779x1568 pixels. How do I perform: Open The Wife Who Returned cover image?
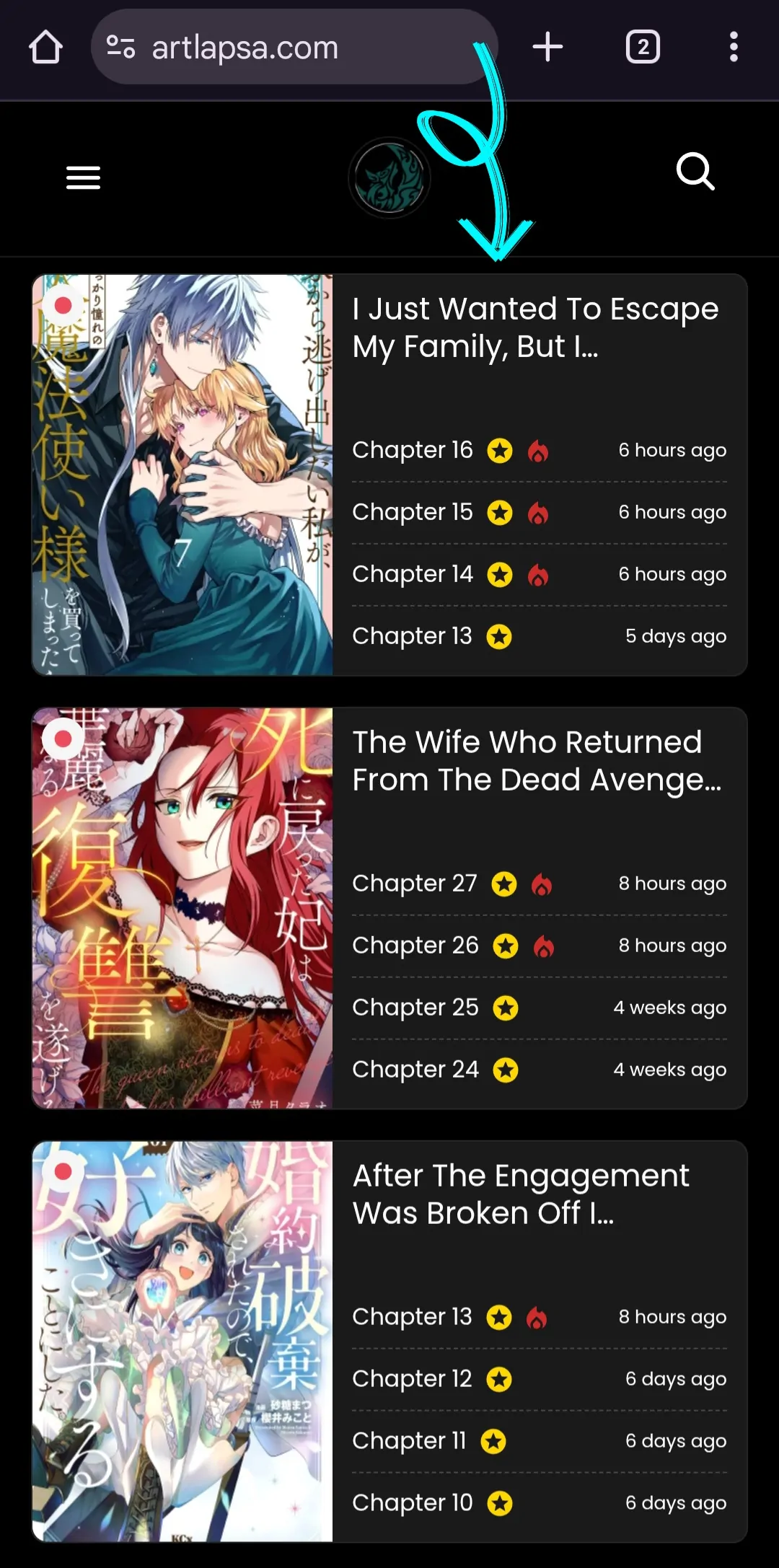(182, 907)
